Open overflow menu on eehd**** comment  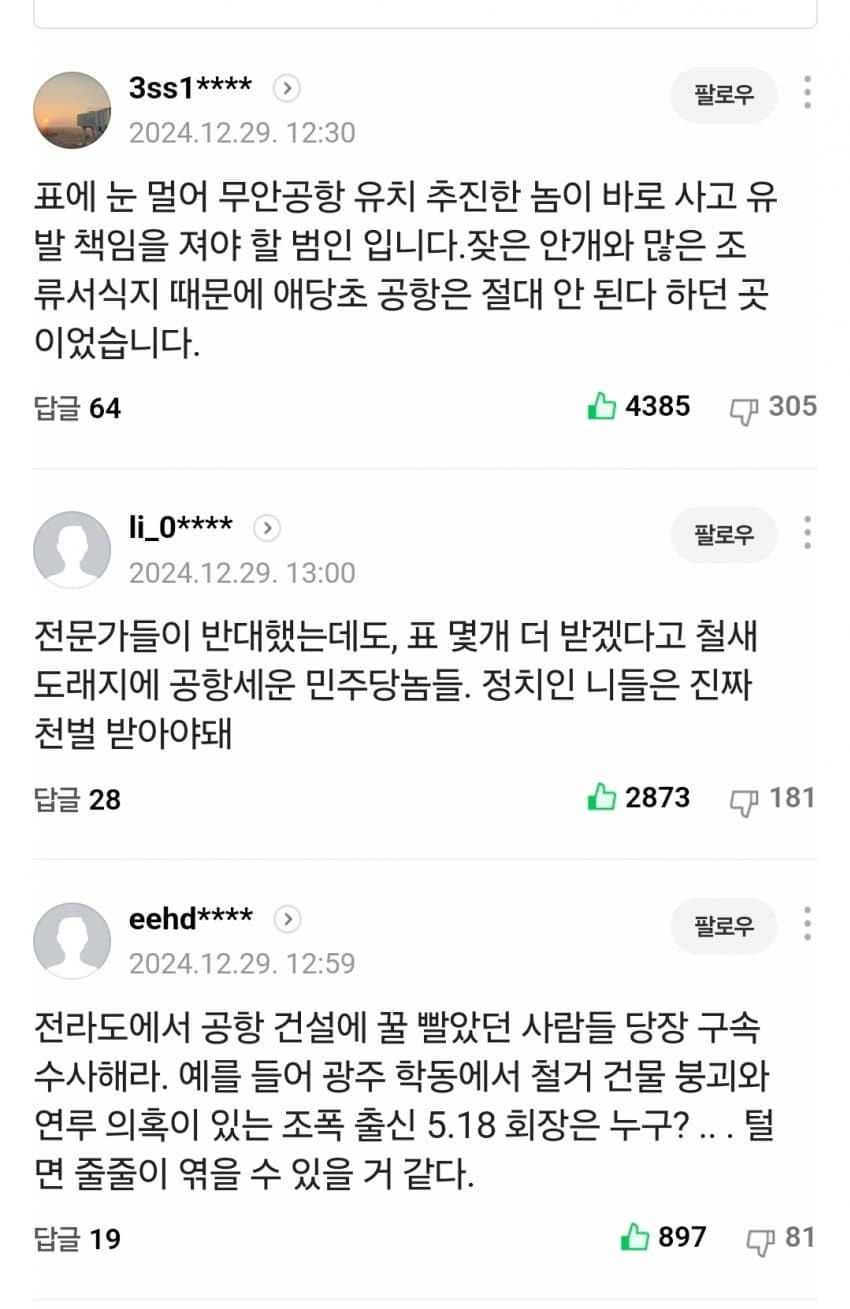(806, 924)
